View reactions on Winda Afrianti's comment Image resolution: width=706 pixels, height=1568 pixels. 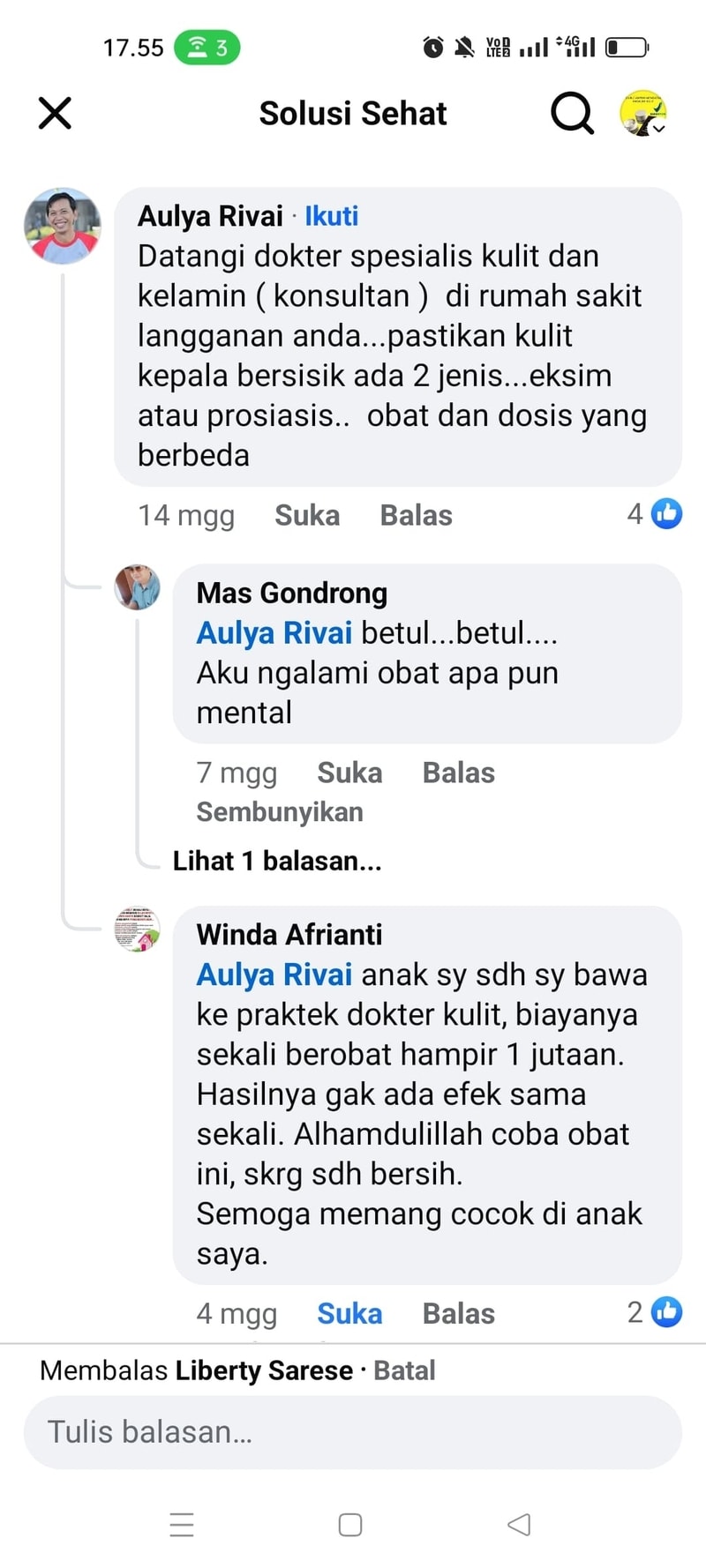[655, 1312]
